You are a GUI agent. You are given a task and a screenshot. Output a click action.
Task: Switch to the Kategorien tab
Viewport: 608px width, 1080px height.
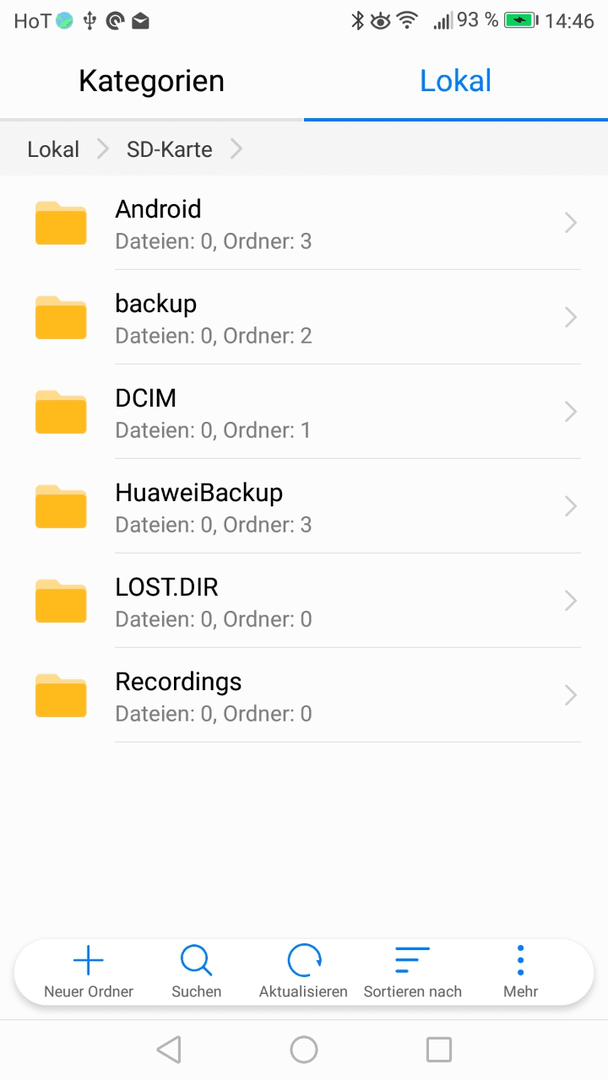click(x=151, y=81)
